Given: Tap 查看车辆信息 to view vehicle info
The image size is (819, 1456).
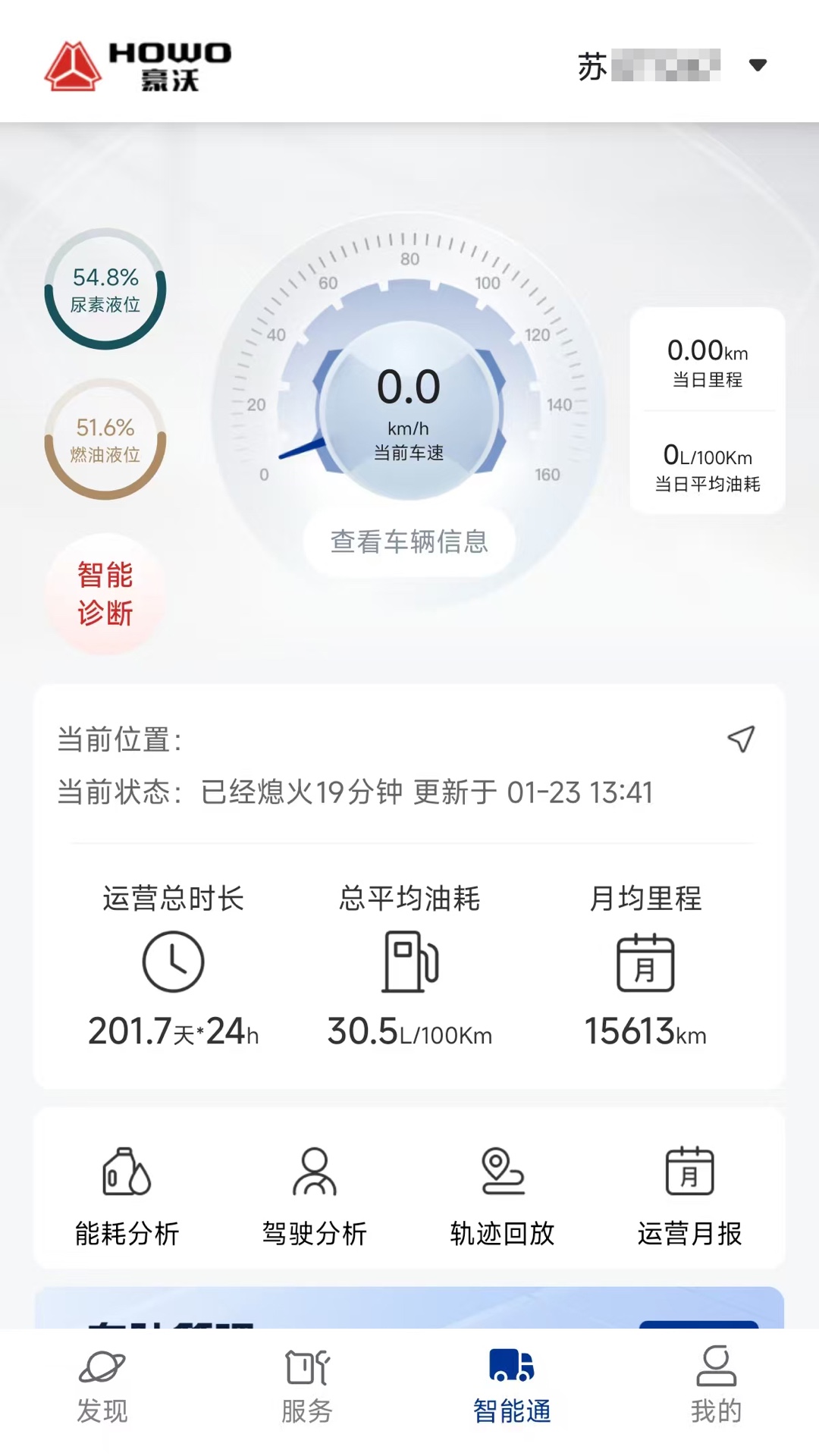Looking at the screenshot, I should coord(409,541).
